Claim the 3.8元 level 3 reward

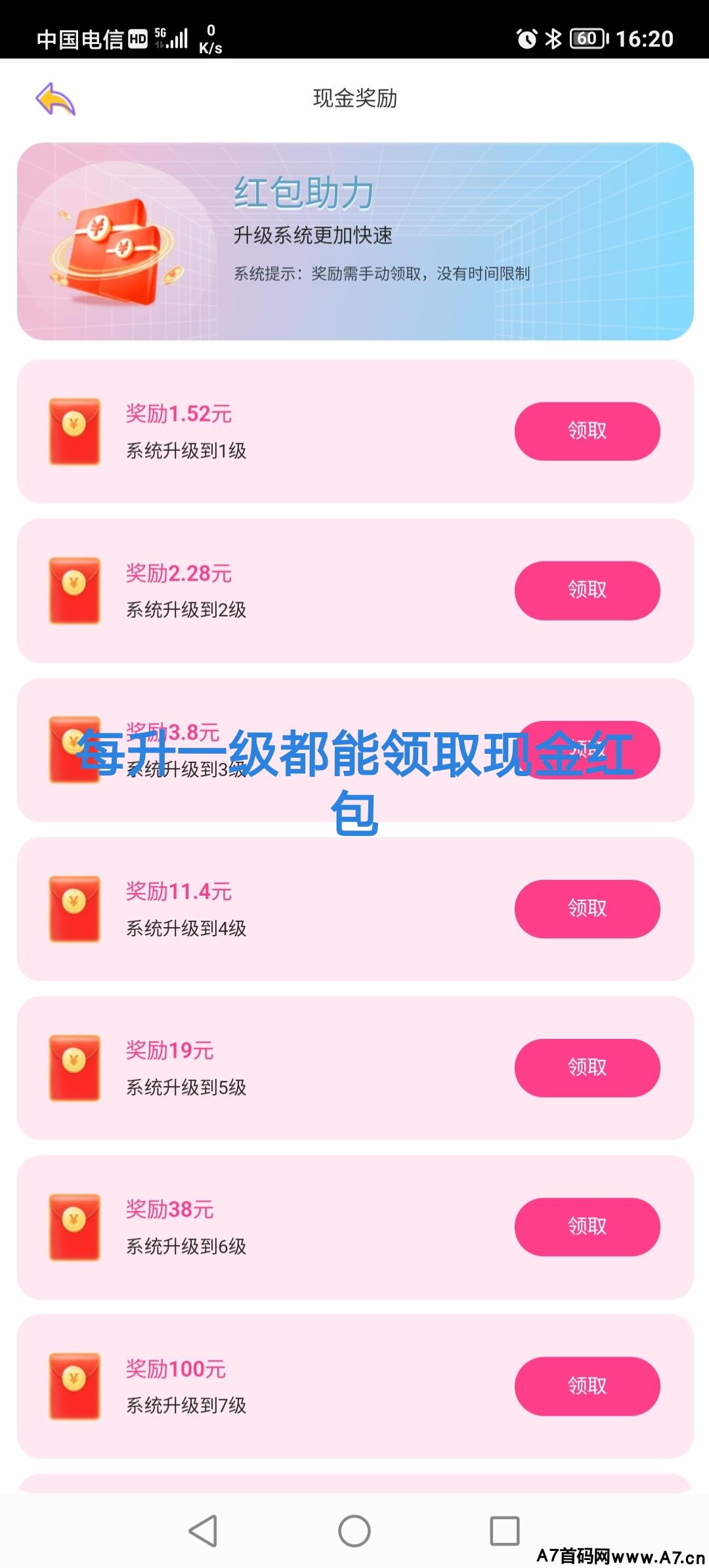pos(587,749)
